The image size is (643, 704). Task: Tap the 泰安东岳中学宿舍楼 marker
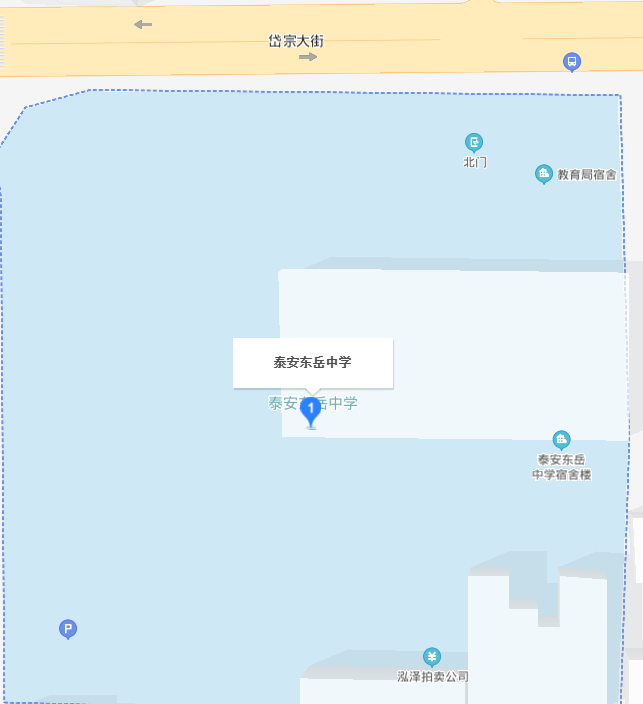click(x=562, y=440)
